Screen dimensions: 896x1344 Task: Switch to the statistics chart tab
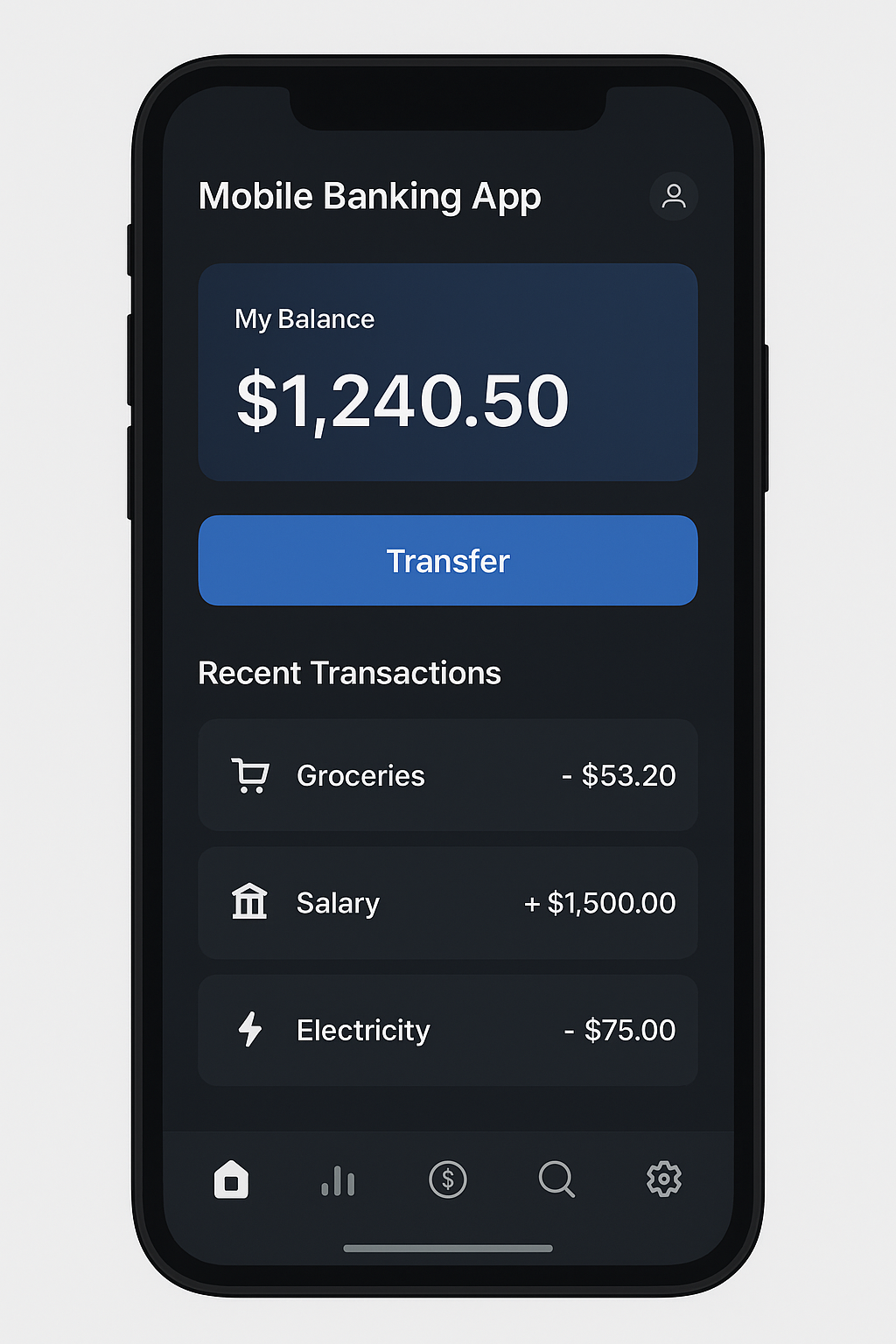[x=338, y=1180]
